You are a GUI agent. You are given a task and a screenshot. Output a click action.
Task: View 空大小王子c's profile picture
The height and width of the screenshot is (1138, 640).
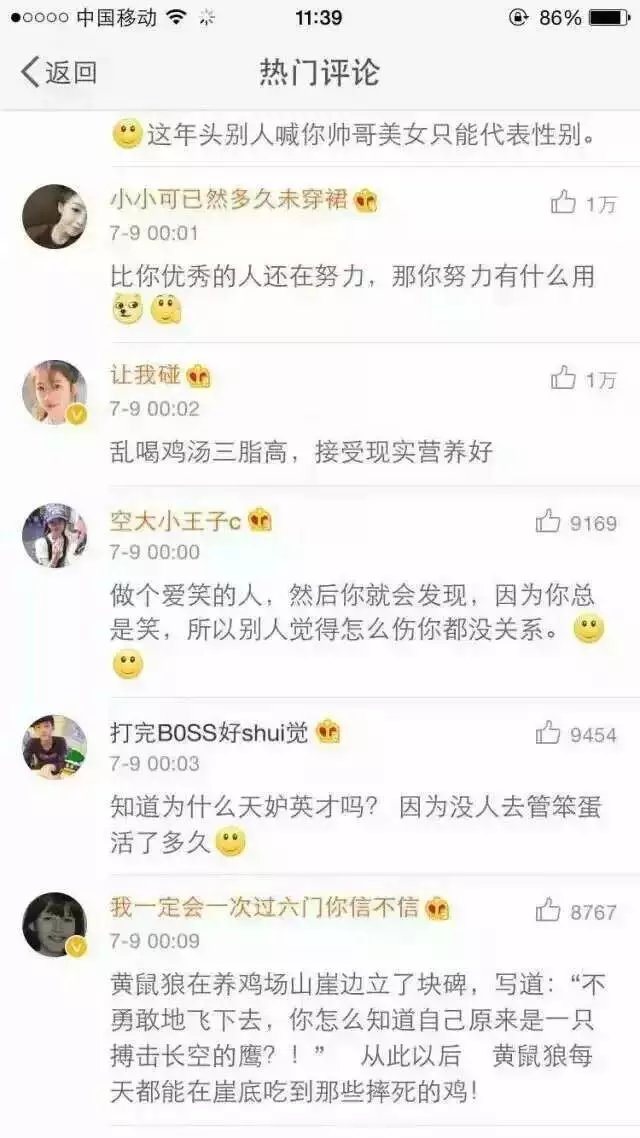[x=54, y=535]
